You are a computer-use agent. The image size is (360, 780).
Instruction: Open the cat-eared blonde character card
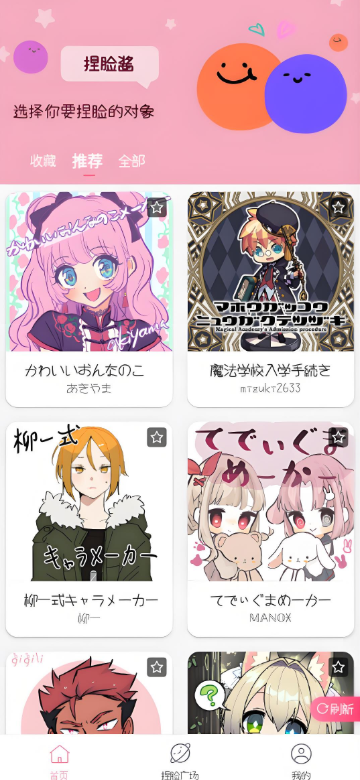coord(271,693)
